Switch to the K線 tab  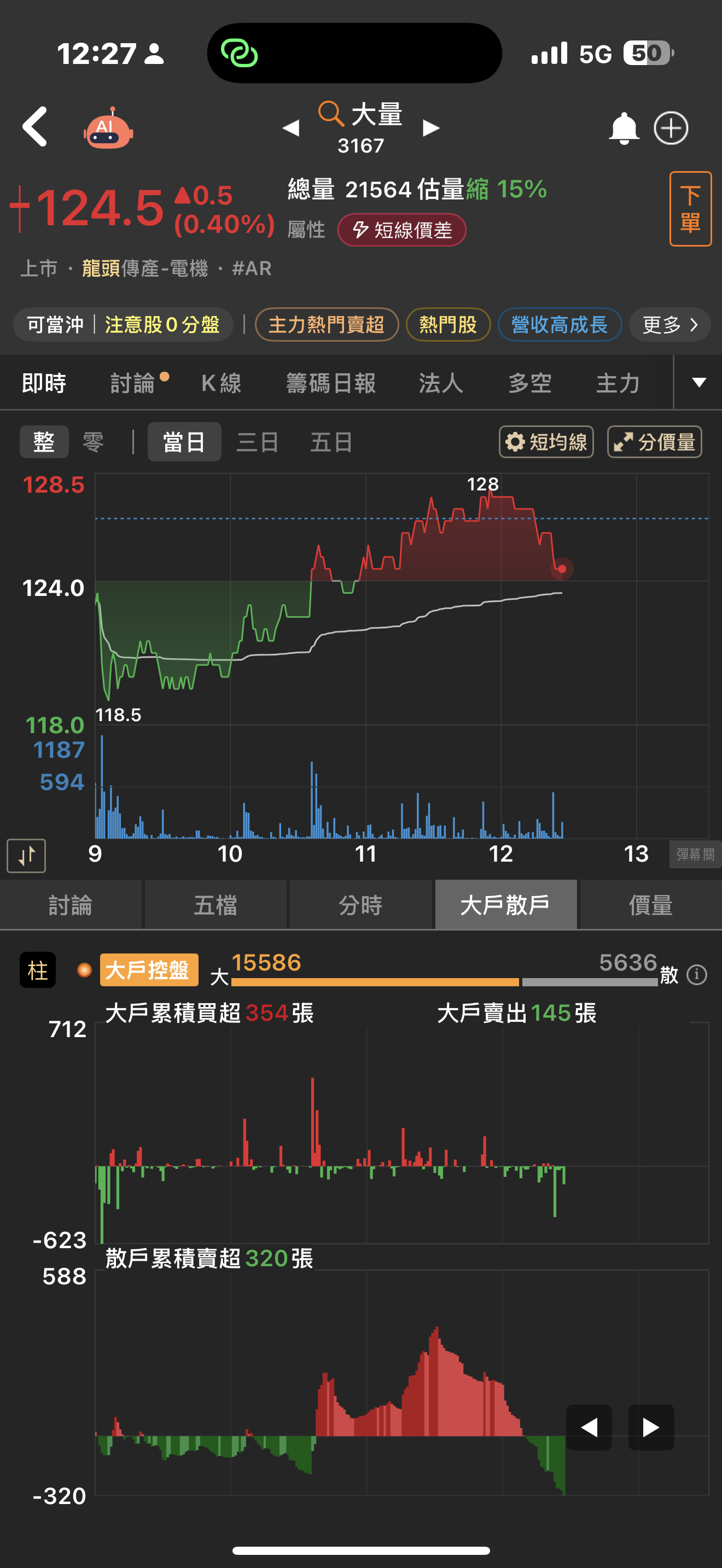(221, 383)
